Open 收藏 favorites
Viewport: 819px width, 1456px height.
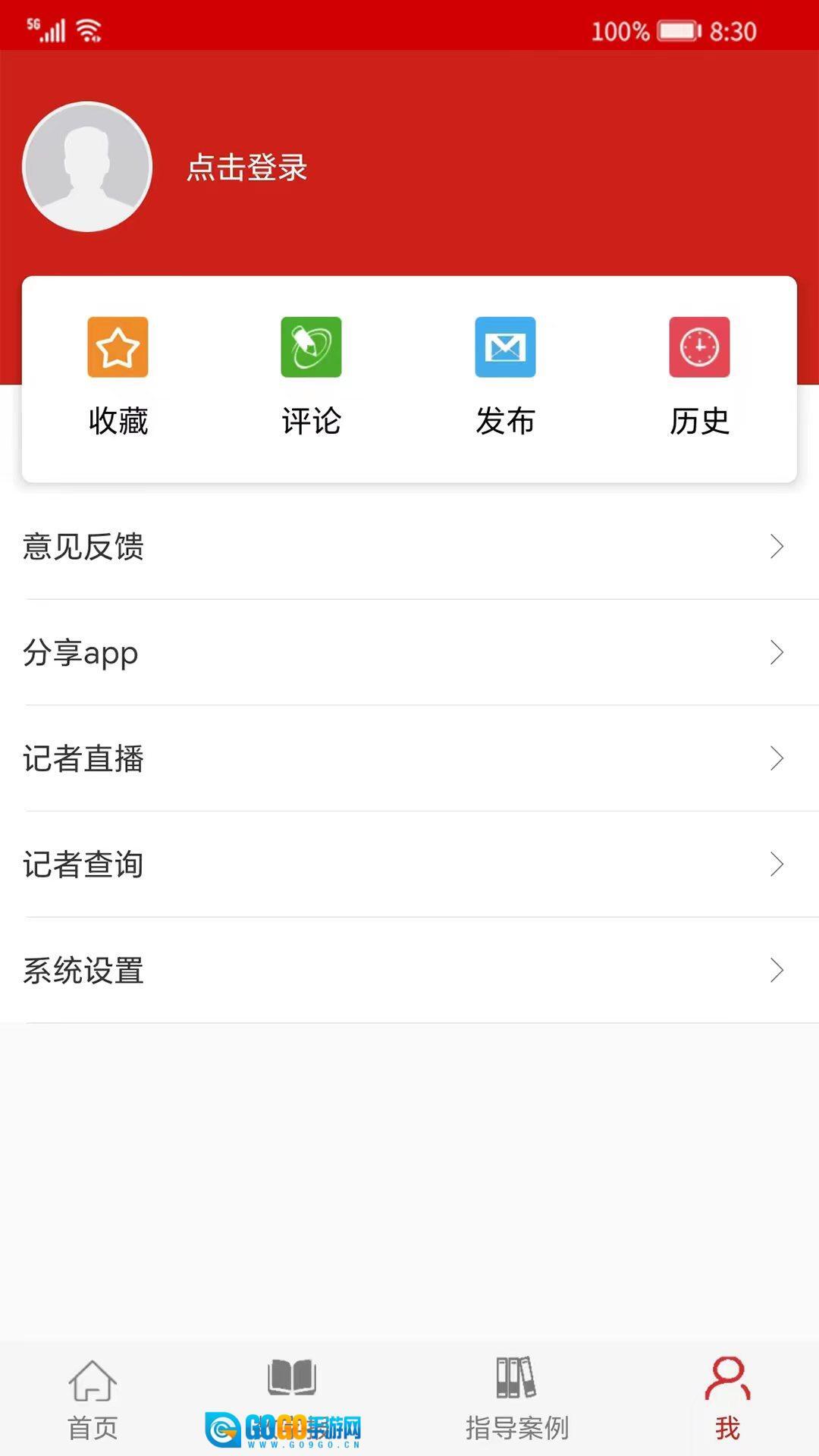point(118,377)
